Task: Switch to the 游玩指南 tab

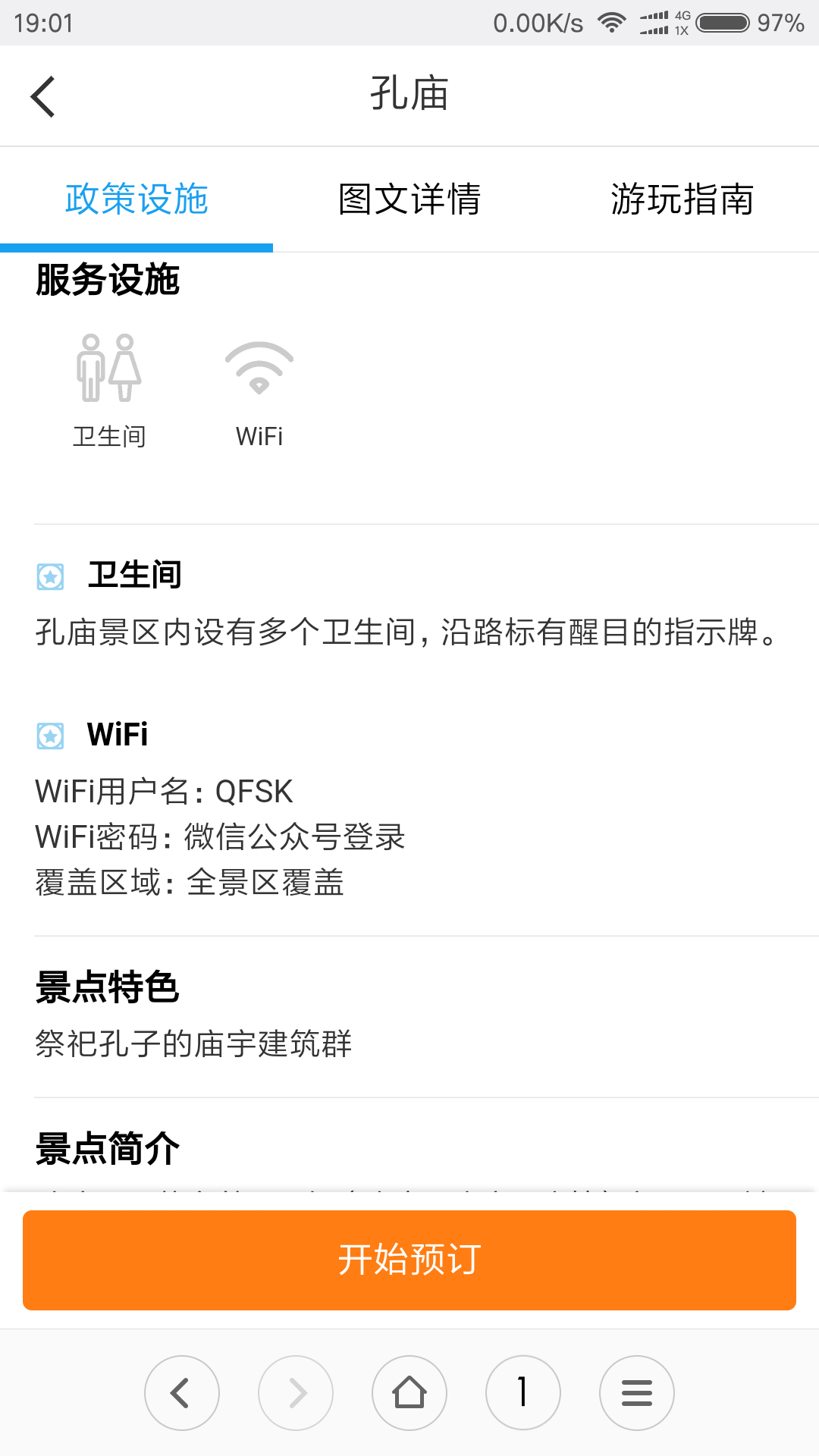Action: (x=682, y=199)
